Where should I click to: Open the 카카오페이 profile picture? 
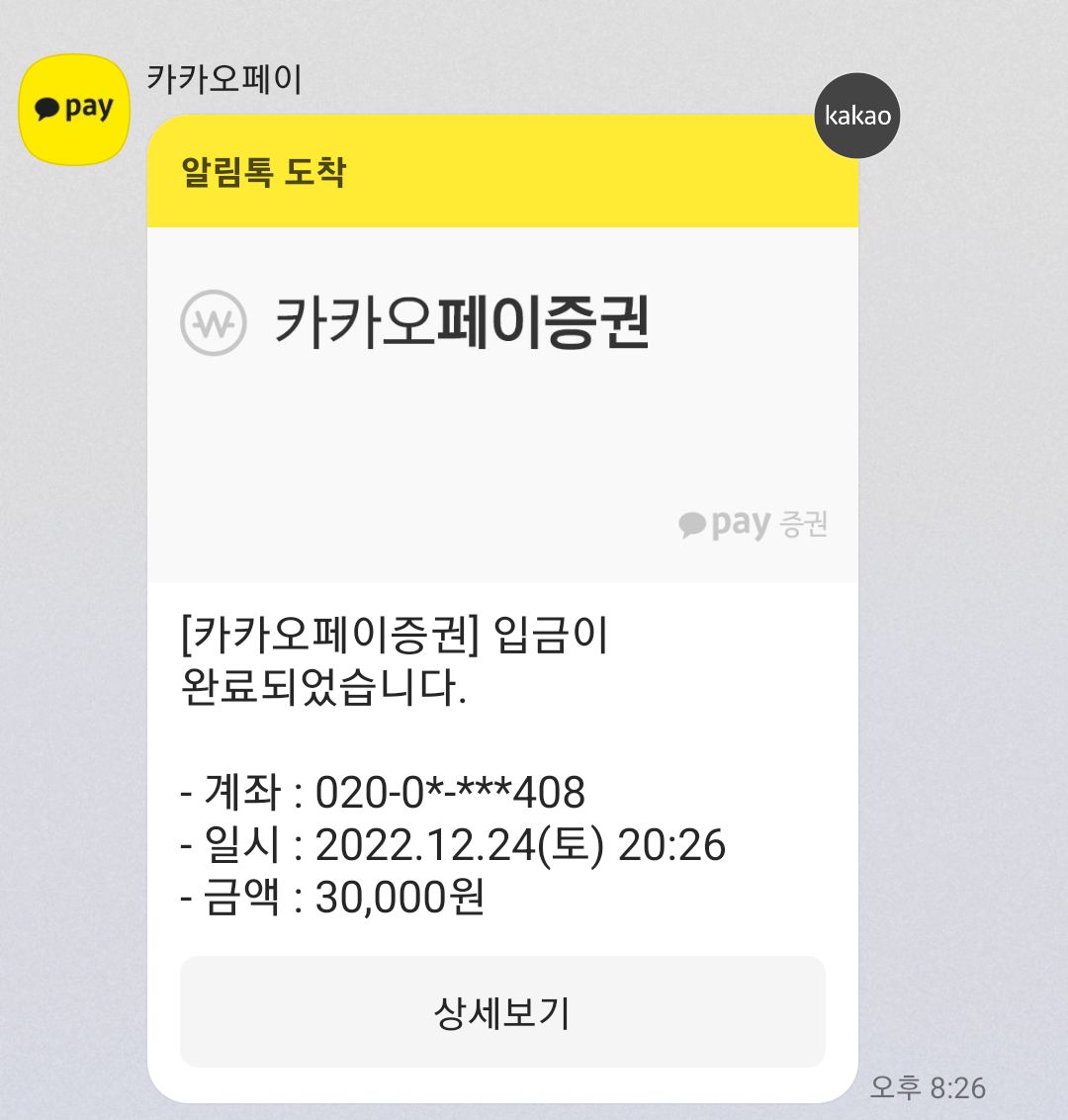[74, 109]
